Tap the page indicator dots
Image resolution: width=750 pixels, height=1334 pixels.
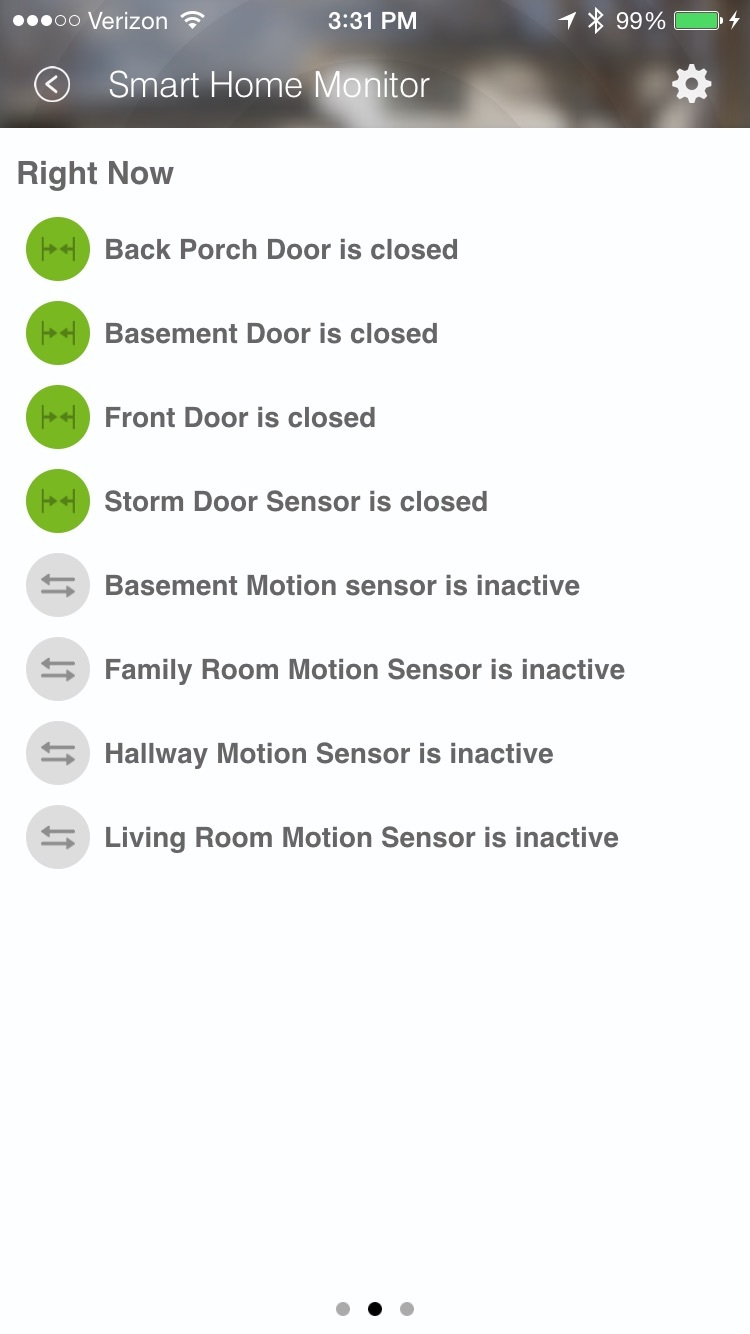click(375, 1309)
